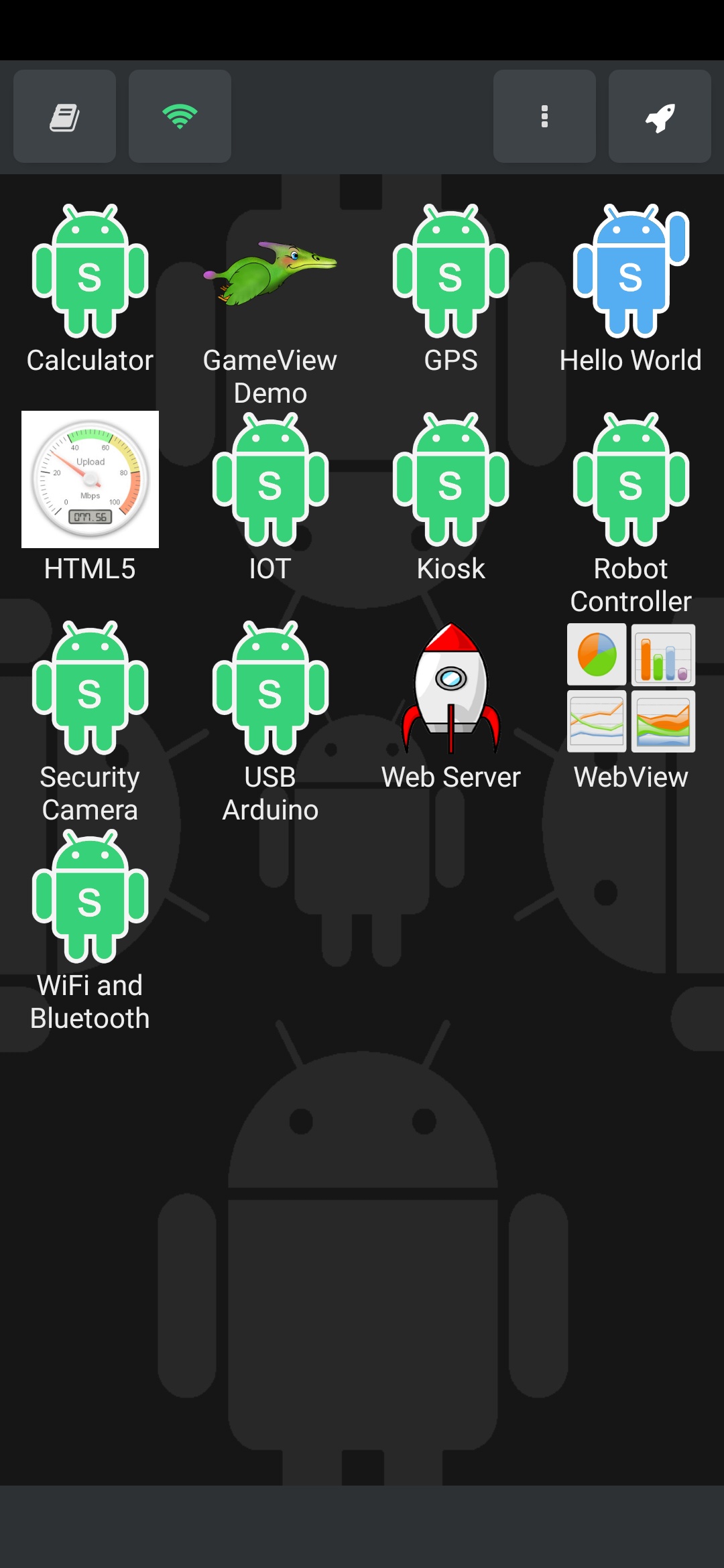Launch the blue Hello World app
724x1568 pixels.
point(630,271)
